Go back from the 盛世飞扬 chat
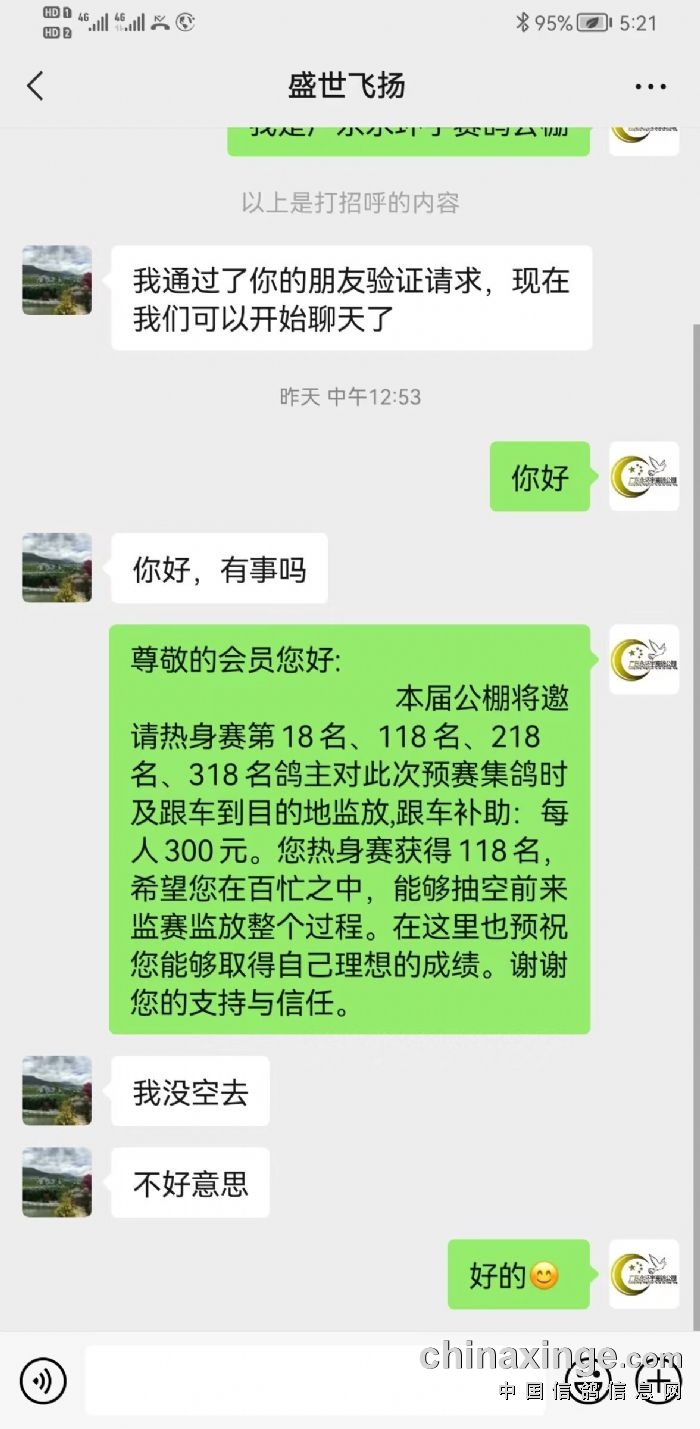This screenshot has width=700, height=1429. 36,86
